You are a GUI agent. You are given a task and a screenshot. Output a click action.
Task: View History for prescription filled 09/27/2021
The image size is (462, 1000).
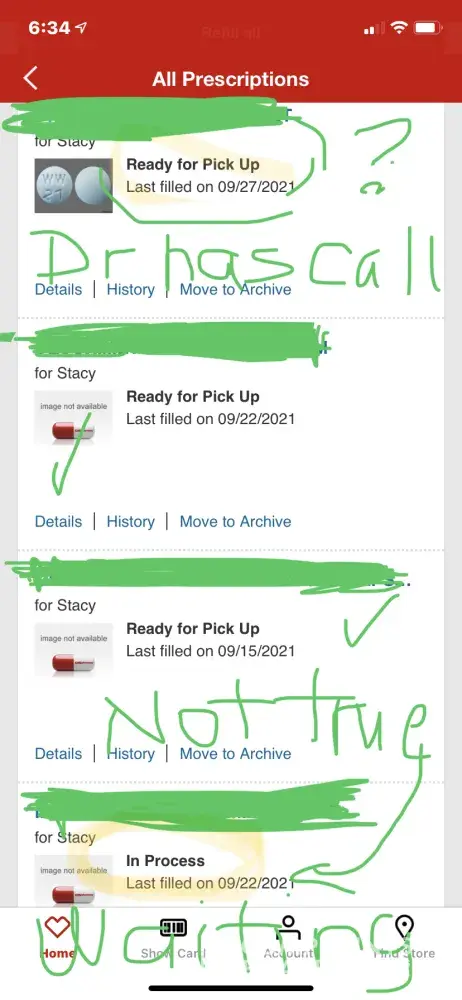pyautogui.click(x=130, y=290)
